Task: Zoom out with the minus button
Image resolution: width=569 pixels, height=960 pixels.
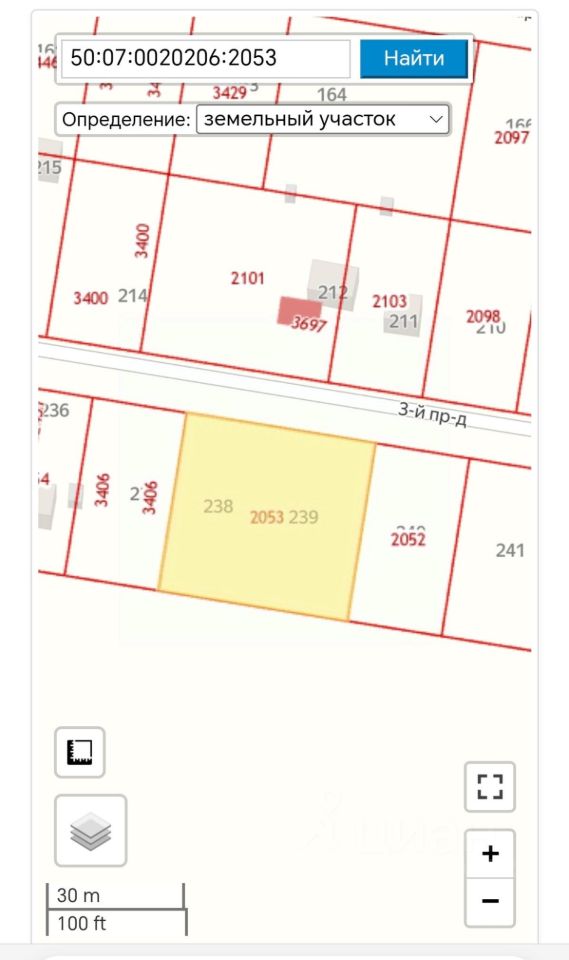Action: (x=490, y=902)
